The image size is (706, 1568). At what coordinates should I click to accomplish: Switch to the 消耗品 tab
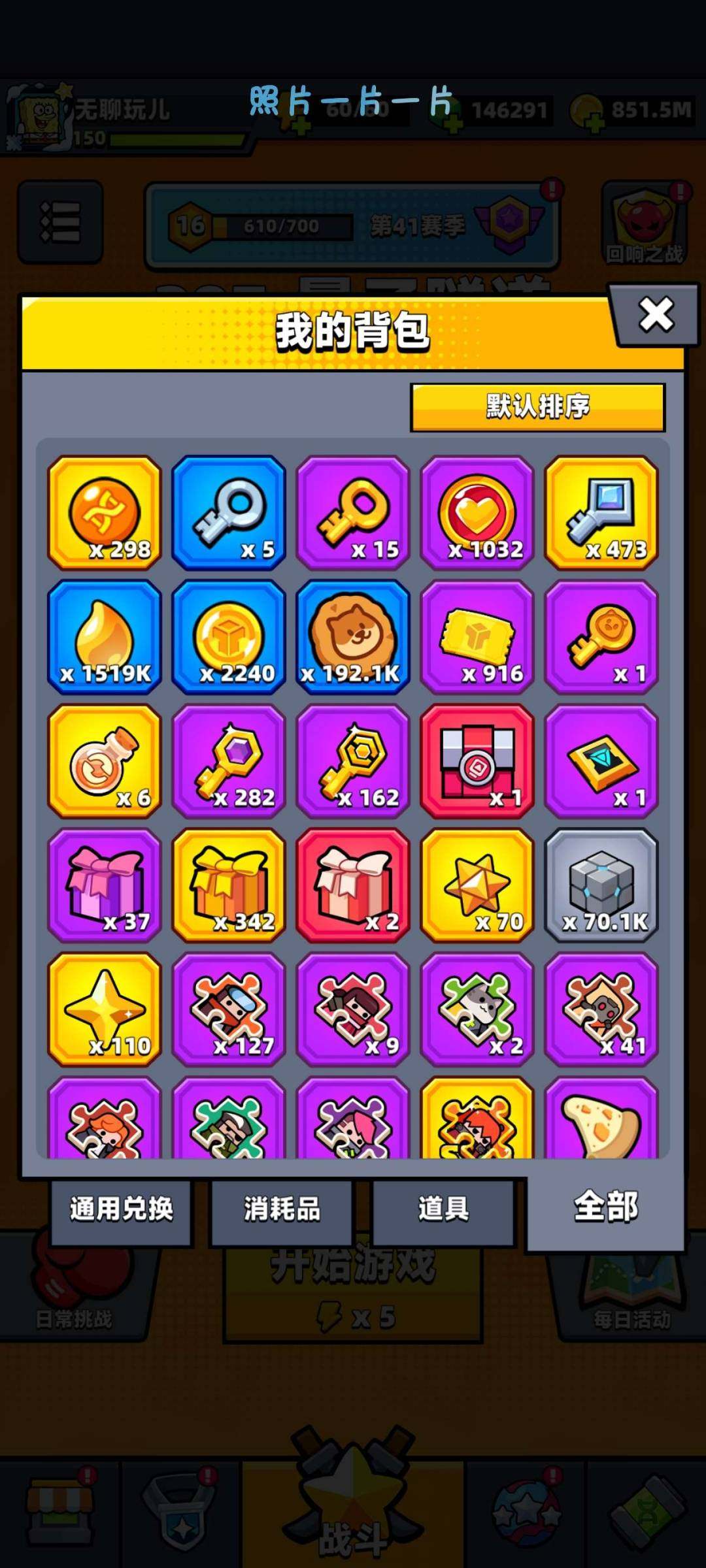[x=282, y=1209]
